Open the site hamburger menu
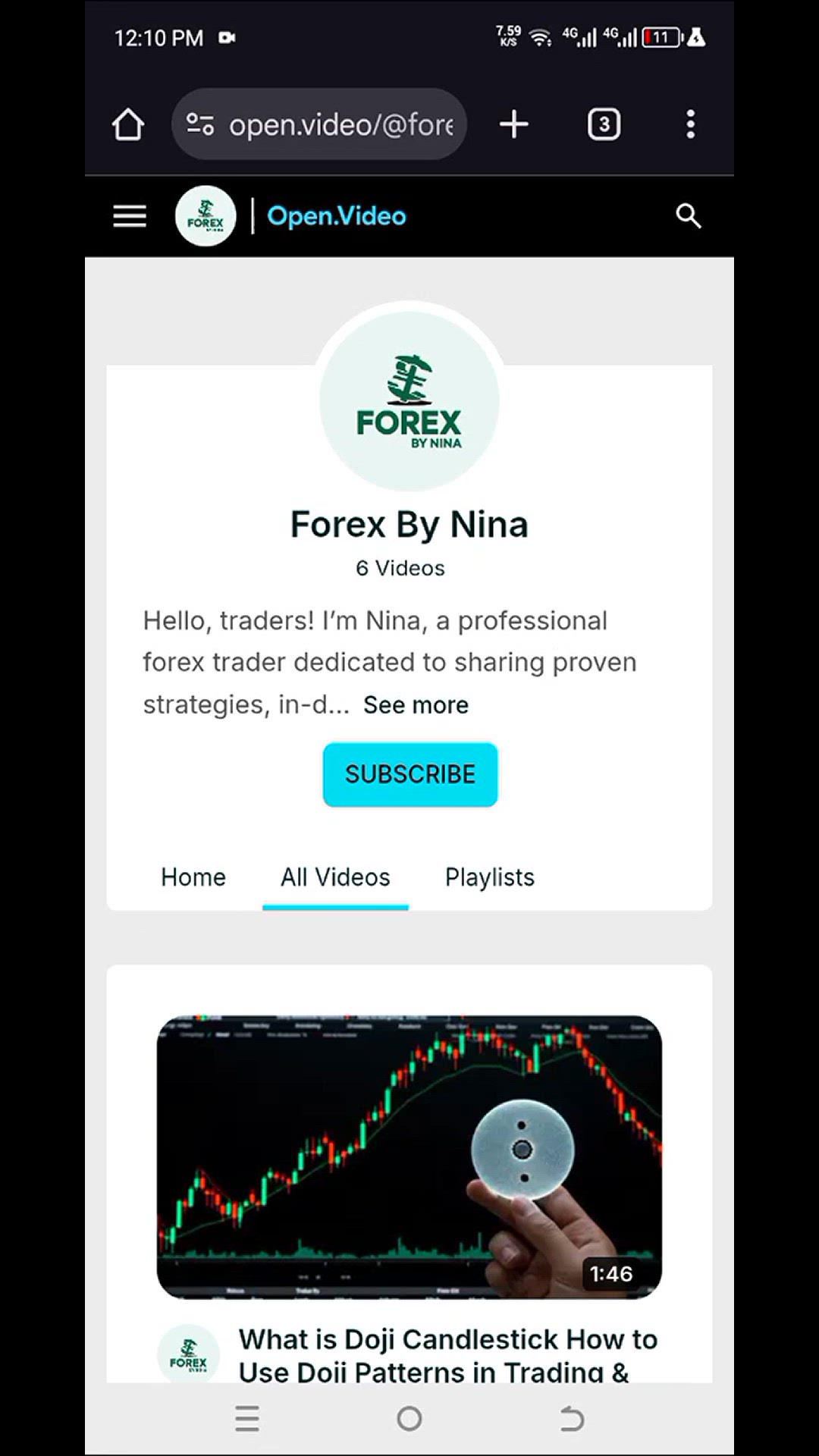 [130, 216]
